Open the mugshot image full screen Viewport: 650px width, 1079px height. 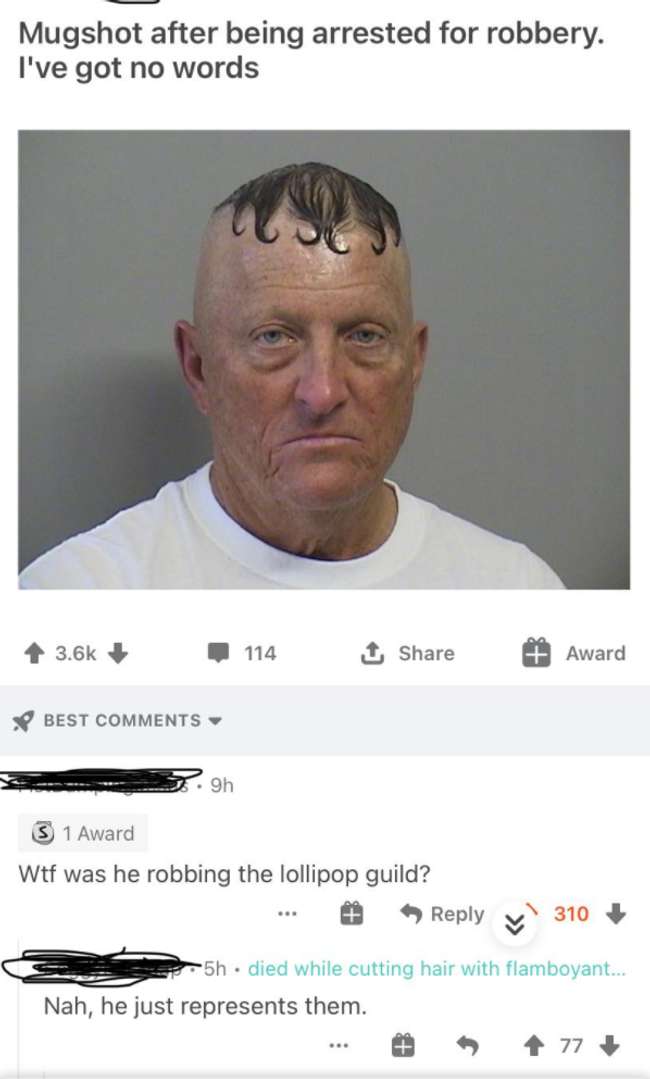pyautogui.click(x=324, y=359)
